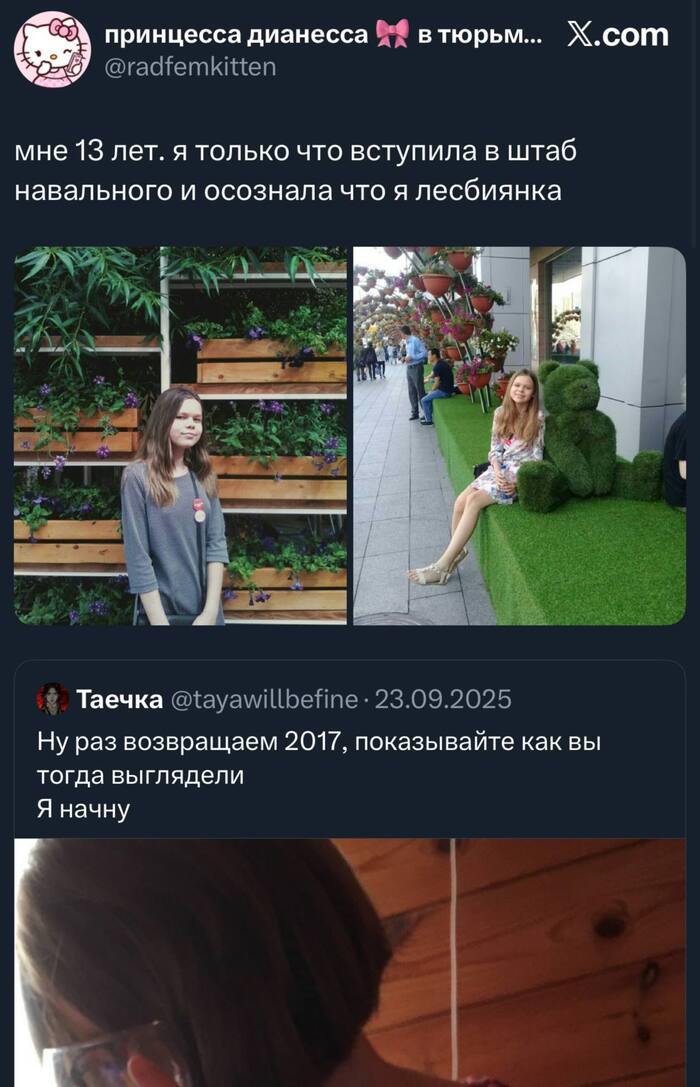Open the Hello Kitty profile avatar

click(52, 50)
